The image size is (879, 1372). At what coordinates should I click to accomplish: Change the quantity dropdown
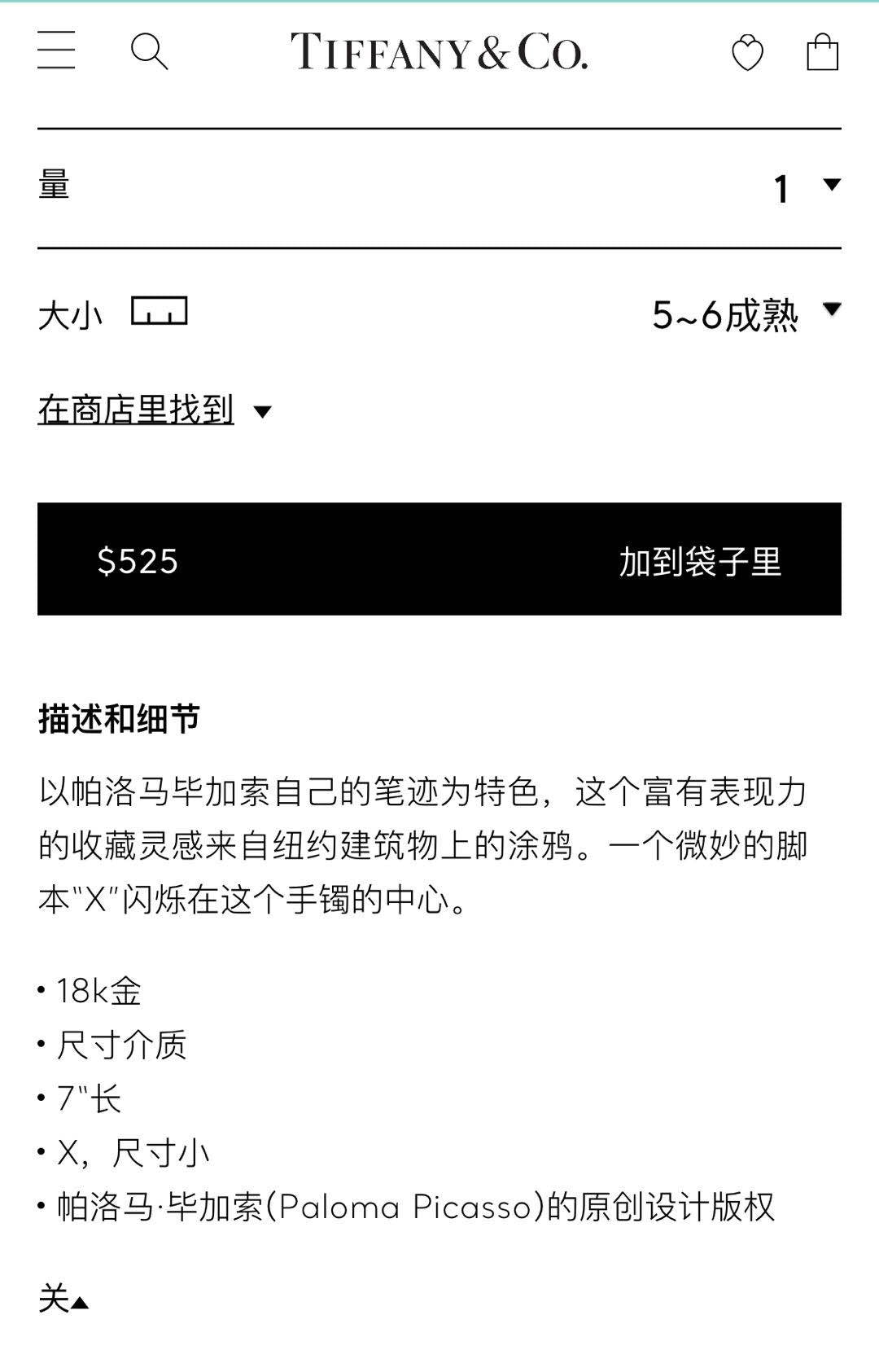click(x=806, y=188)
